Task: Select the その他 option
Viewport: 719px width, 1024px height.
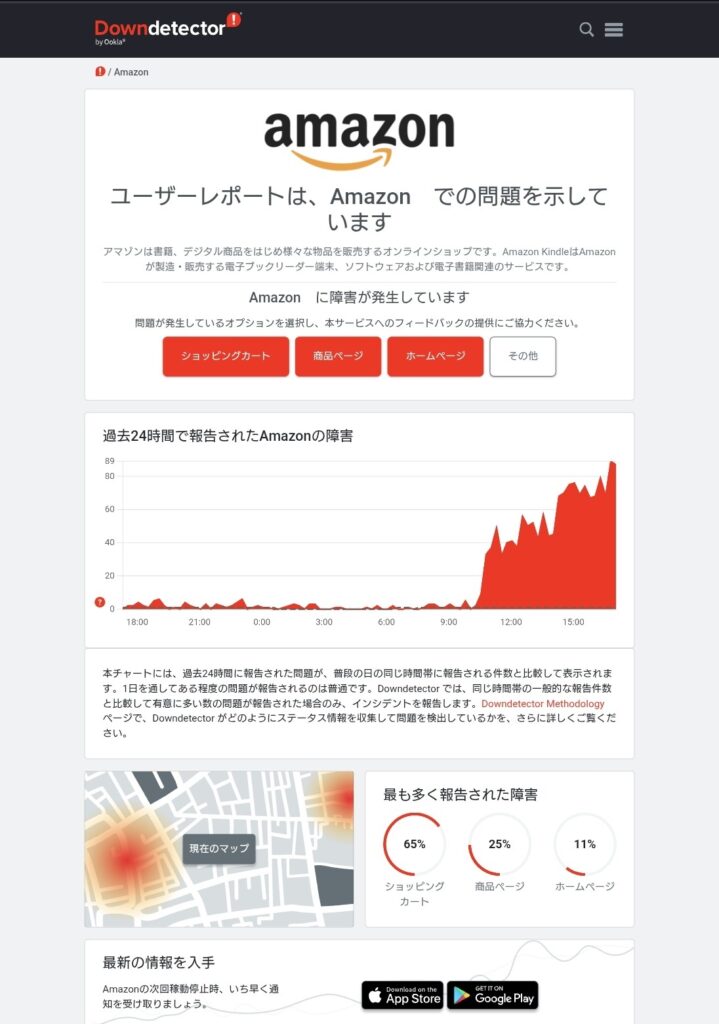Action: [x=522, y=356]
